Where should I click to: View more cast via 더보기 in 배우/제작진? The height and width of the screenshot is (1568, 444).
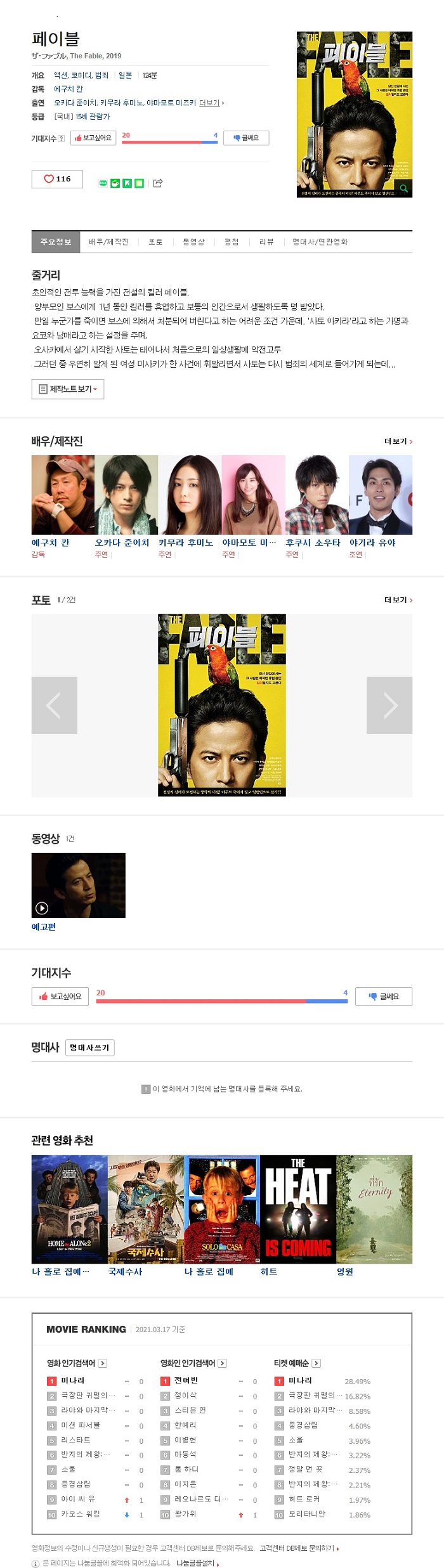(x=398, y=441)
